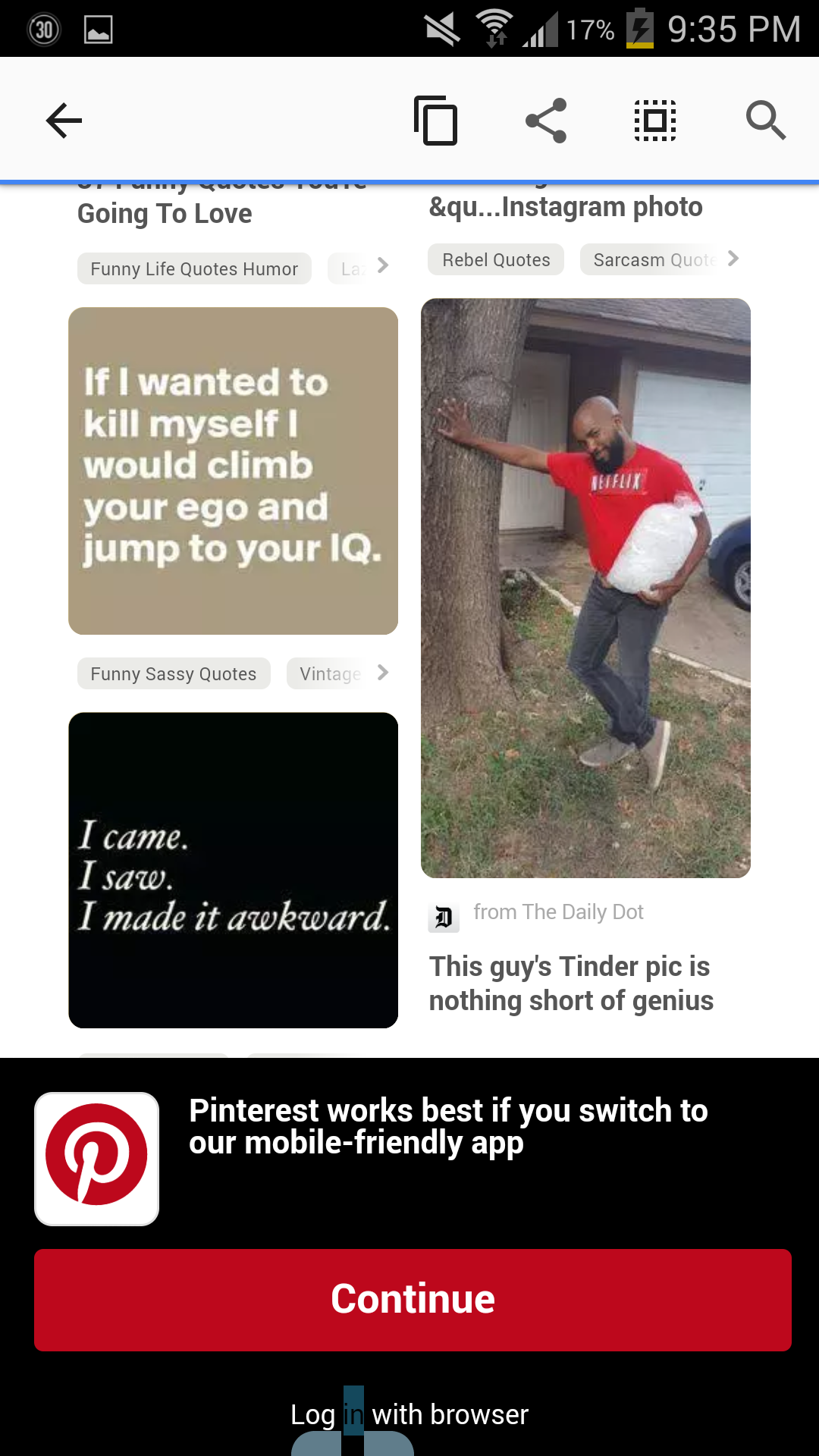The width and height of the screenshot is (819, 1456).
Task: Tap the Vintage chip
Action: pyautogui.click(x=331, y=674)
